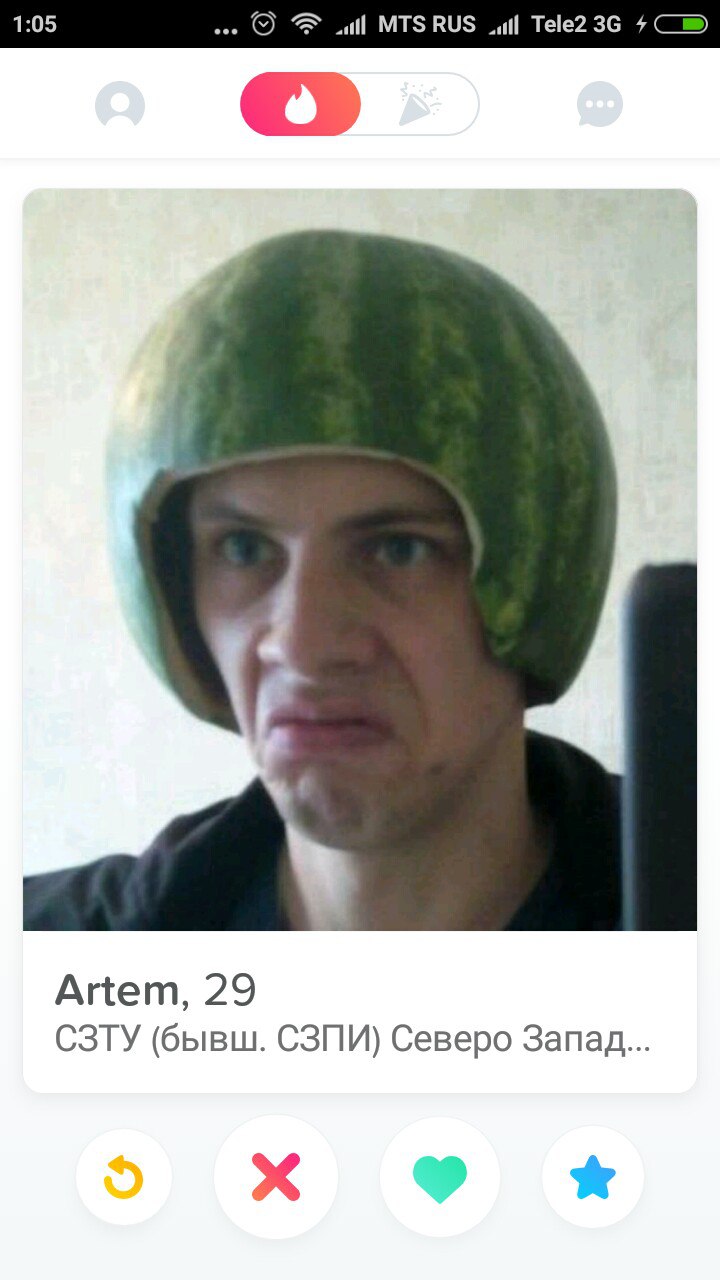Viewport: 720px width, 1280px height.
Task: Switch to the flame discovery tab
Action: tap(300, 104)
